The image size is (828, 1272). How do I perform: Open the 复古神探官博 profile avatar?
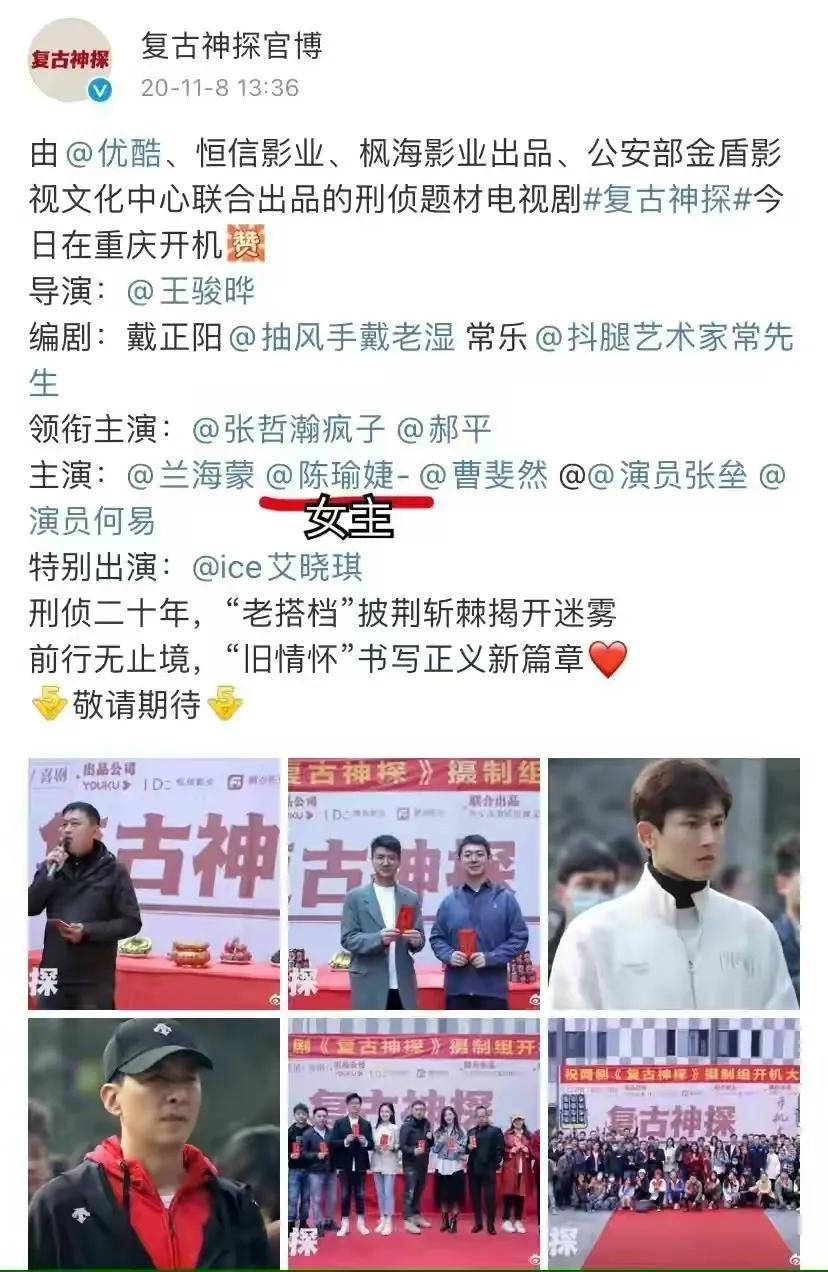(x=70, y=60)
